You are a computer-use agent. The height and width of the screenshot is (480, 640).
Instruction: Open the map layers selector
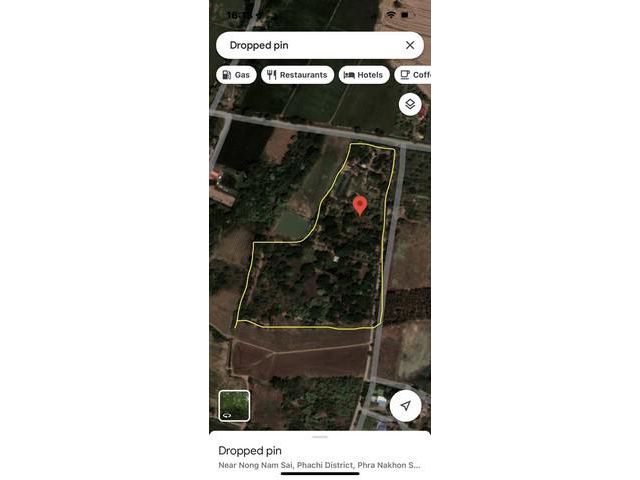(410, 104)
